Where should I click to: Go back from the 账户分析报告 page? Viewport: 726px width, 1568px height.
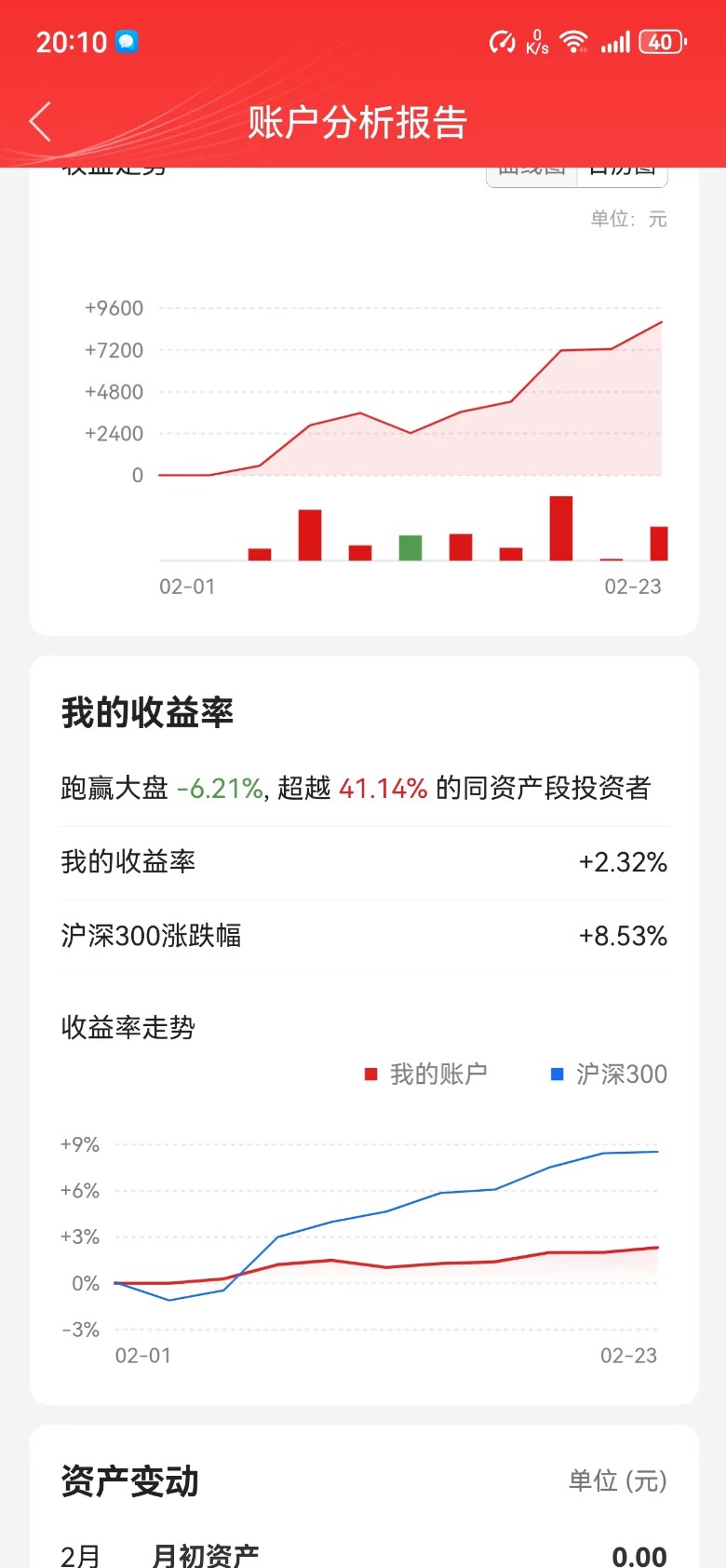(x=40, y=122)
